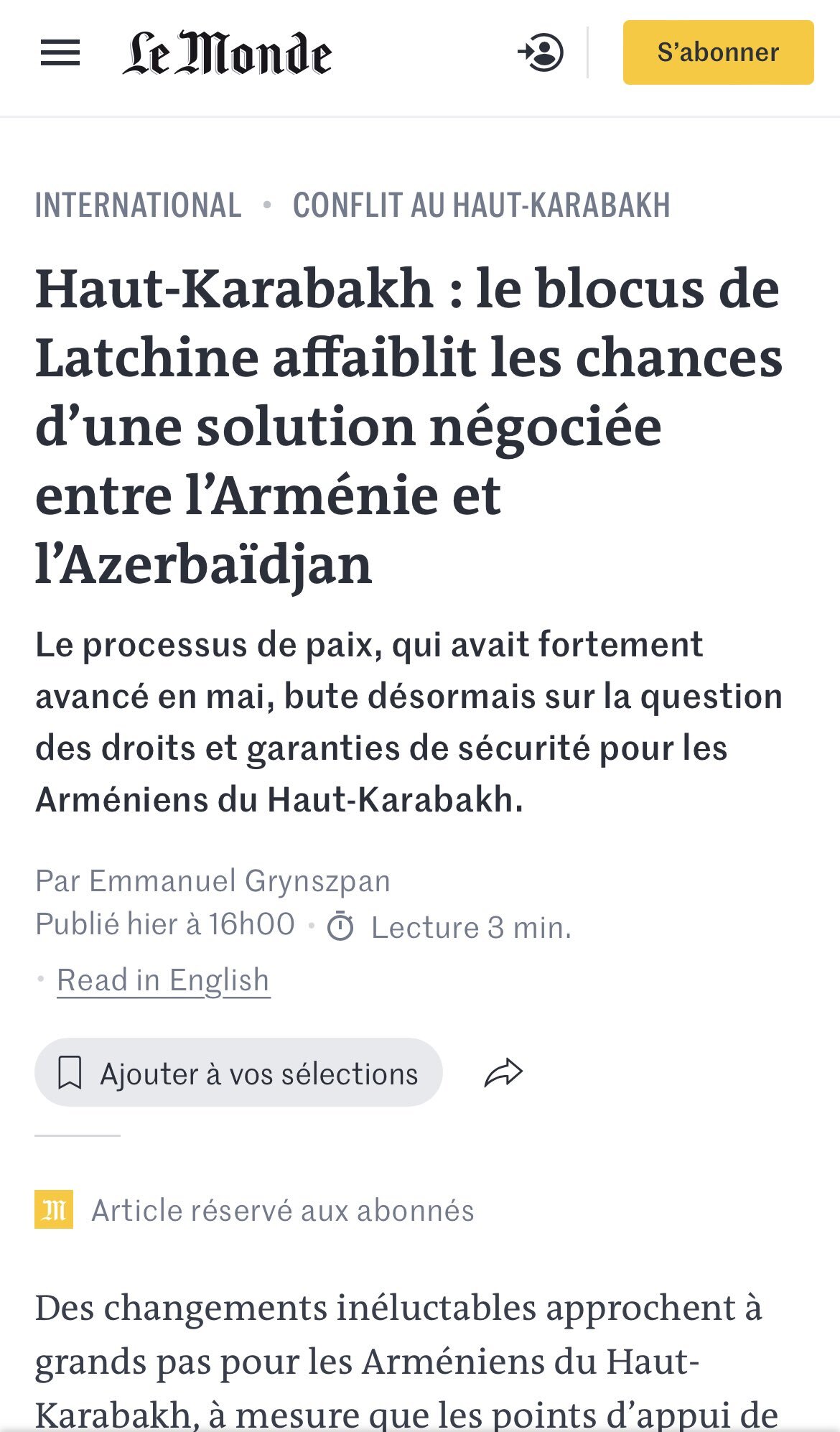This screenshot has height=1432, width=840.
Task: Go to the Le Monde homepage
Action: coord(227,53)
